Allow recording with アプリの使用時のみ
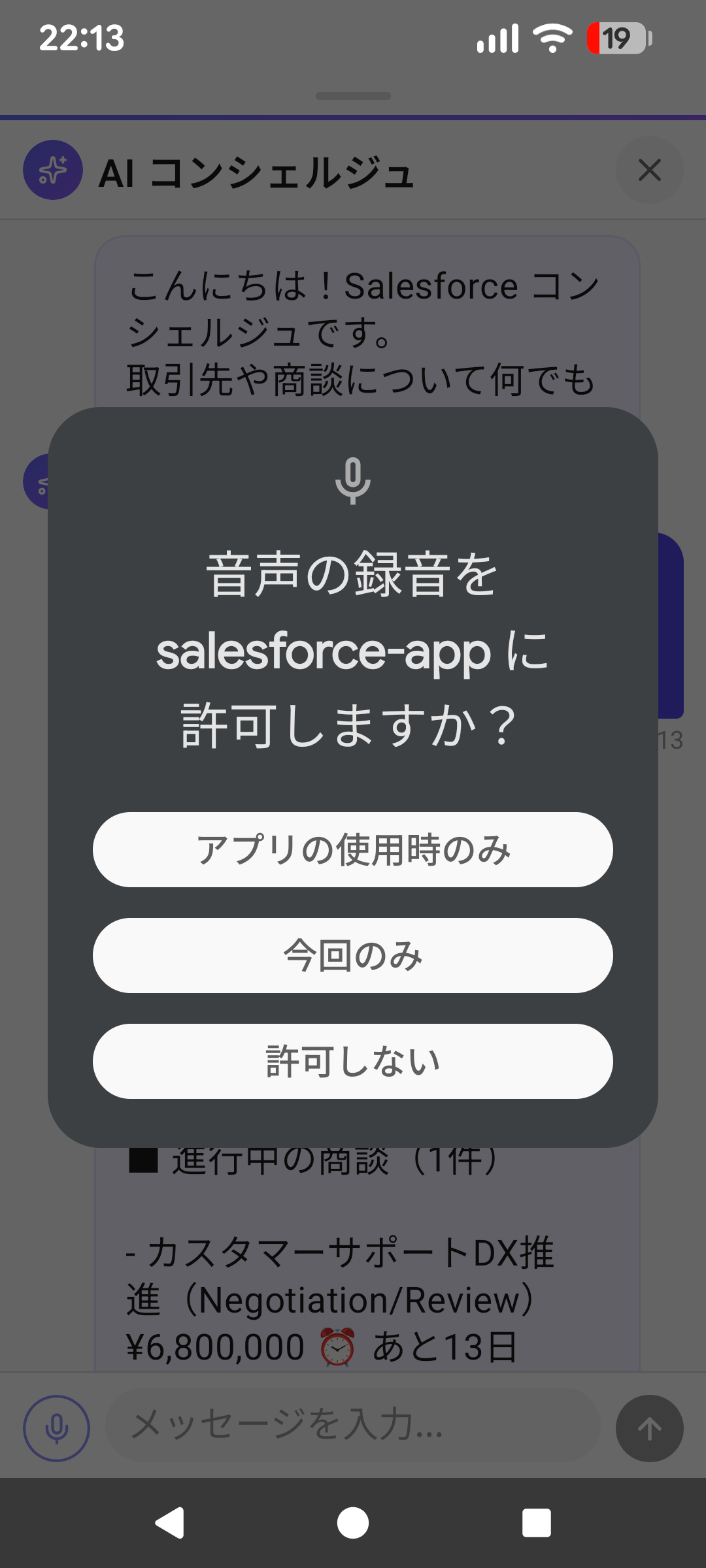706x1568 pixels. [353, 849]
